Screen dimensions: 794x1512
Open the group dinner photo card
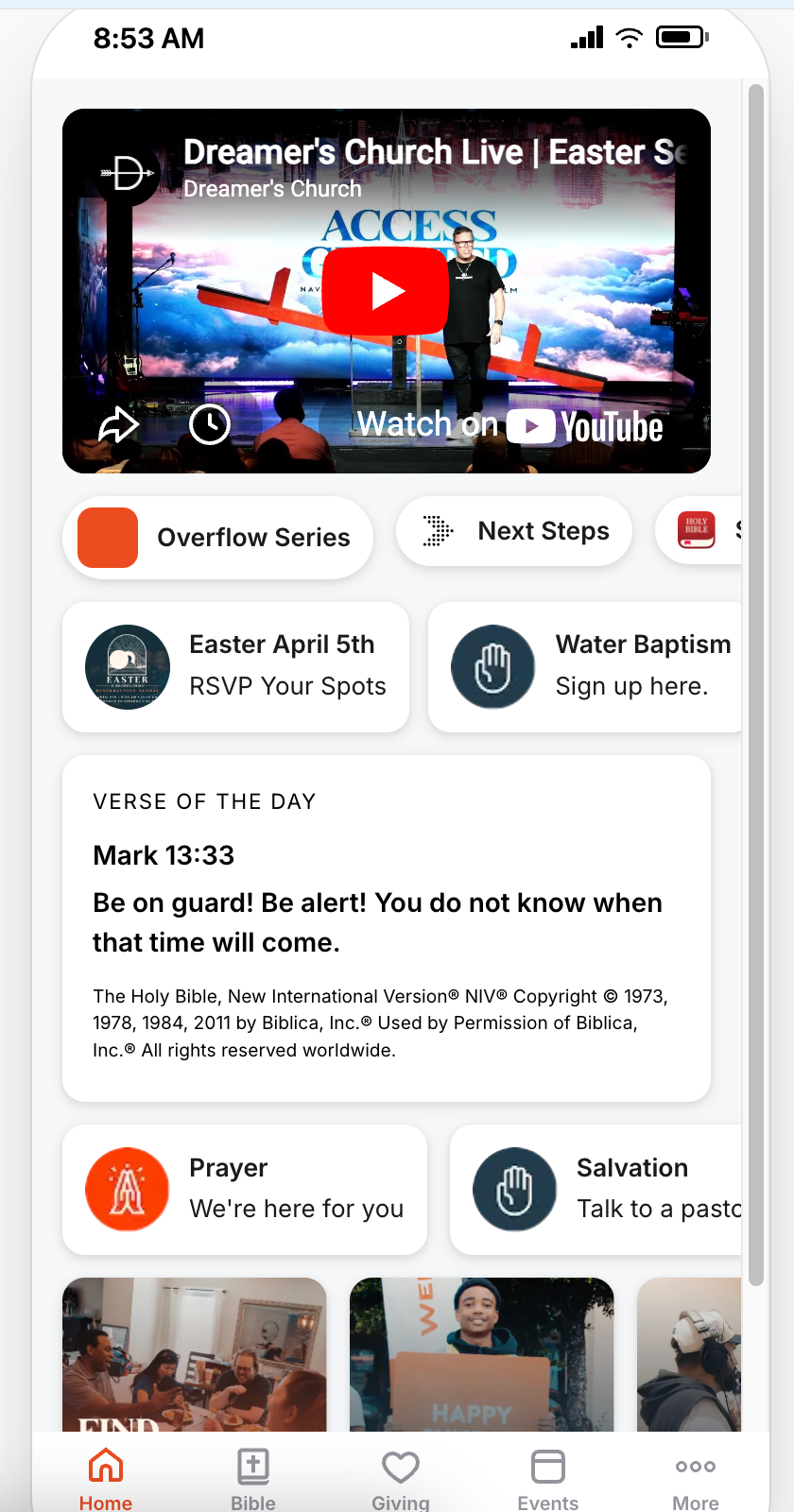(195, 1353)
